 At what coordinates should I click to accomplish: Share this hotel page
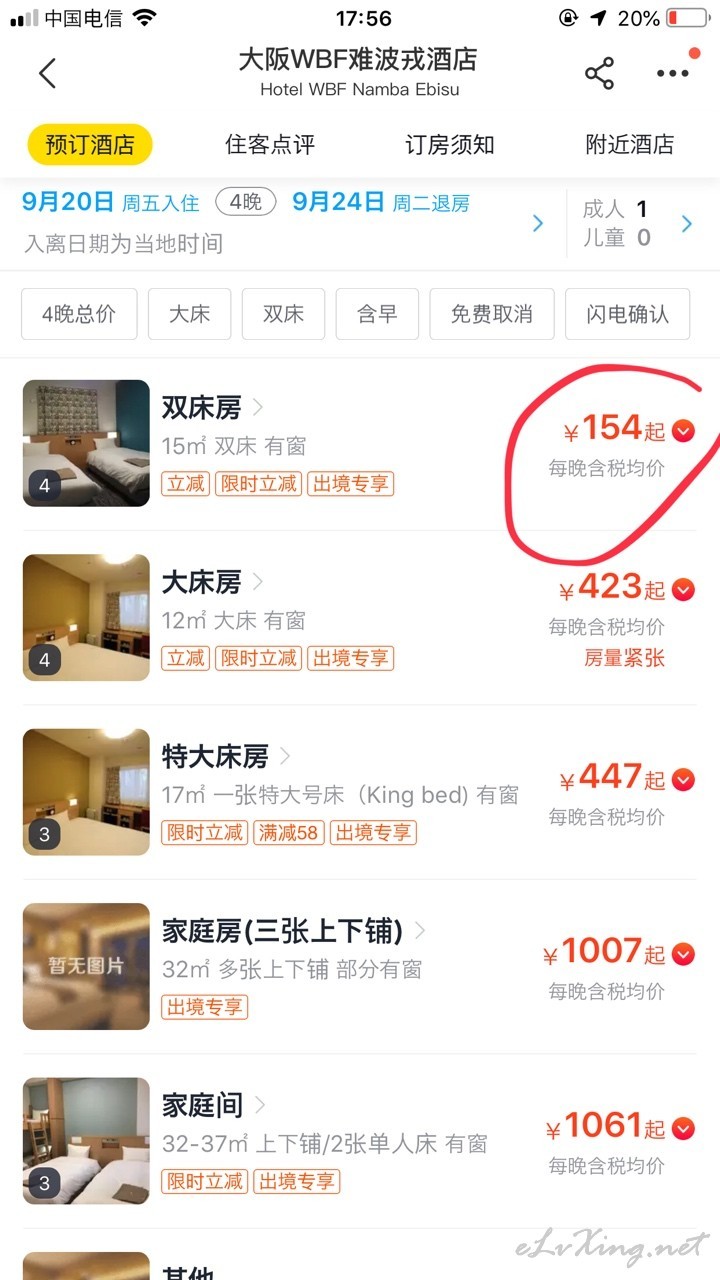(599, 73)
